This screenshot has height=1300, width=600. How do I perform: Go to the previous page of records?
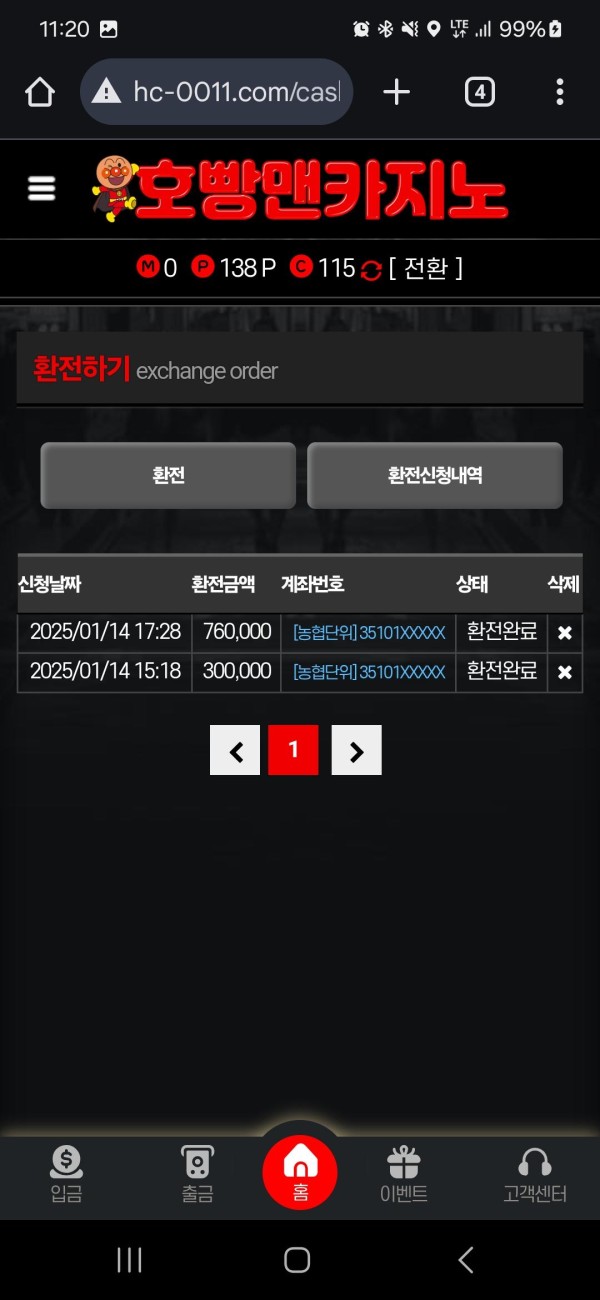[x=235, y=751]
